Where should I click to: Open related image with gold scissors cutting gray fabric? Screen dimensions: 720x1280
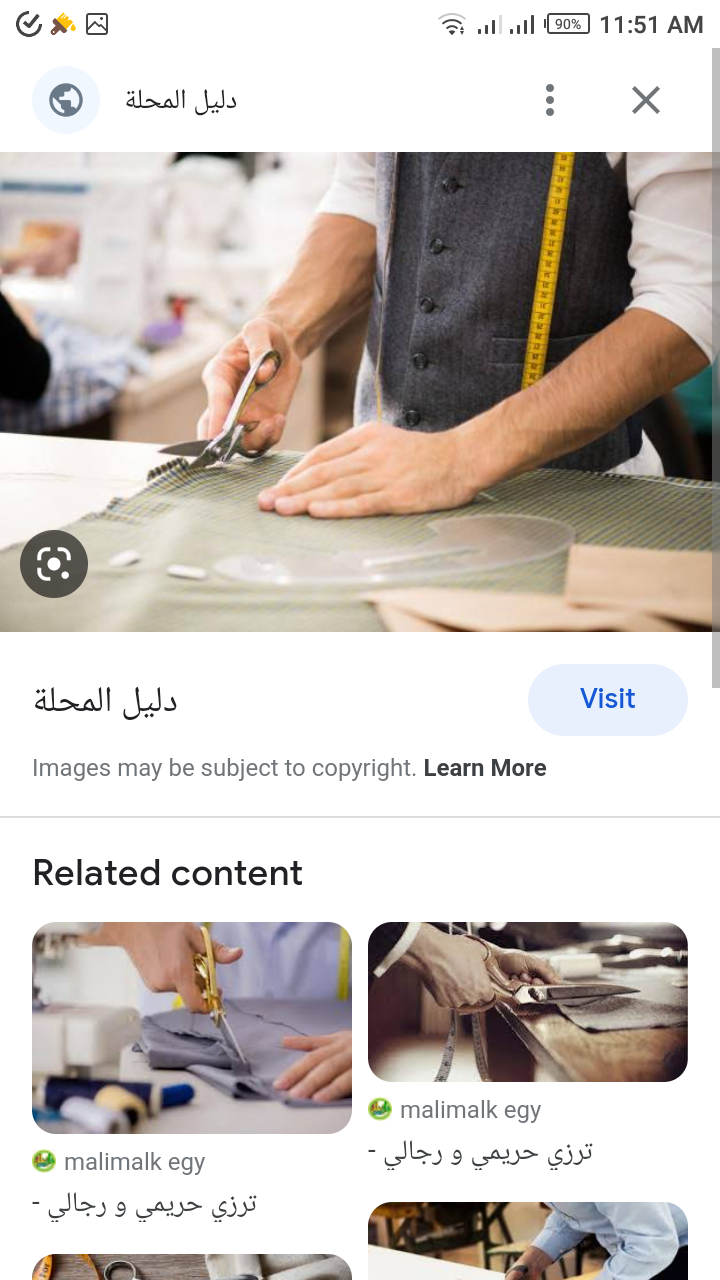(192, 1027)
